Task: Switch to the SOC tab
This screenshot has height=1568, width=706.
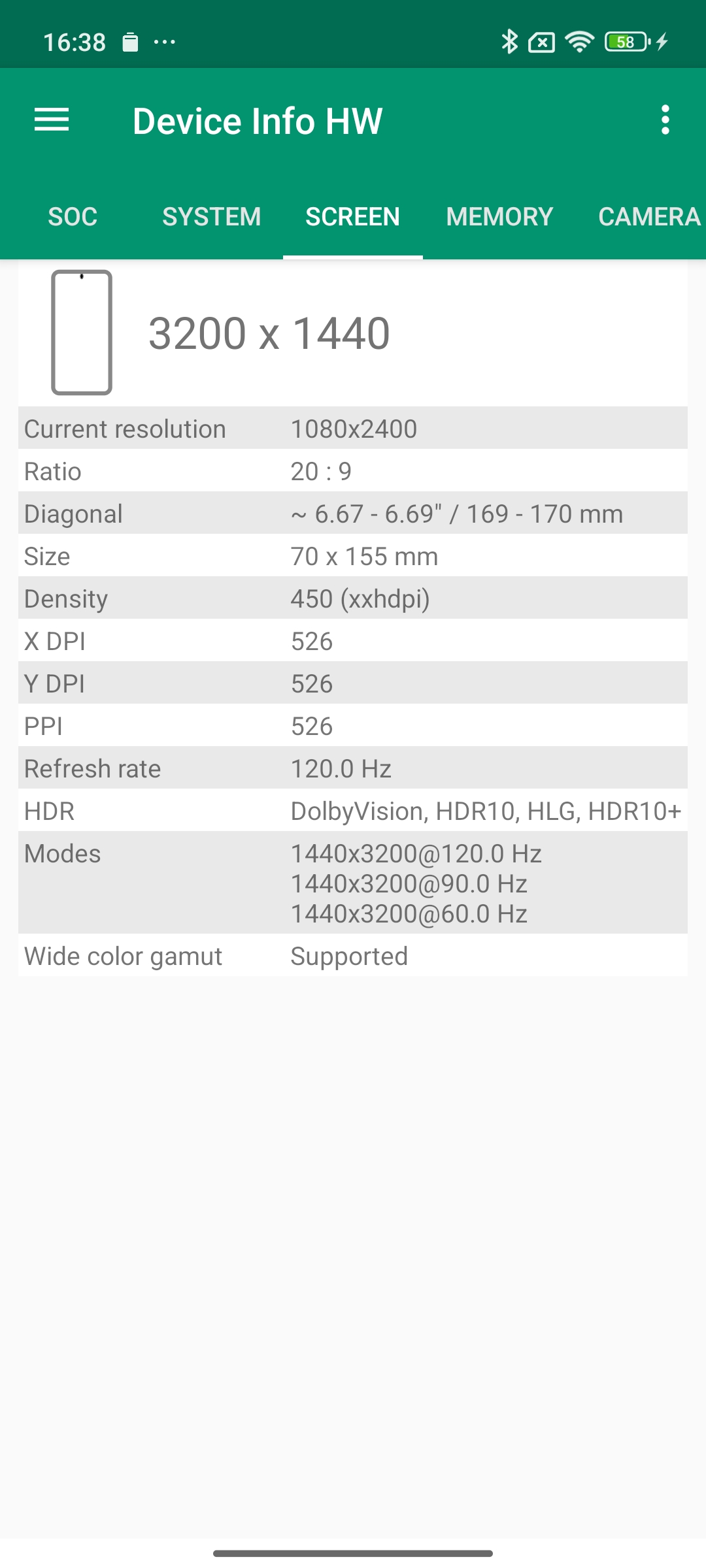Action: click(73, 217)
